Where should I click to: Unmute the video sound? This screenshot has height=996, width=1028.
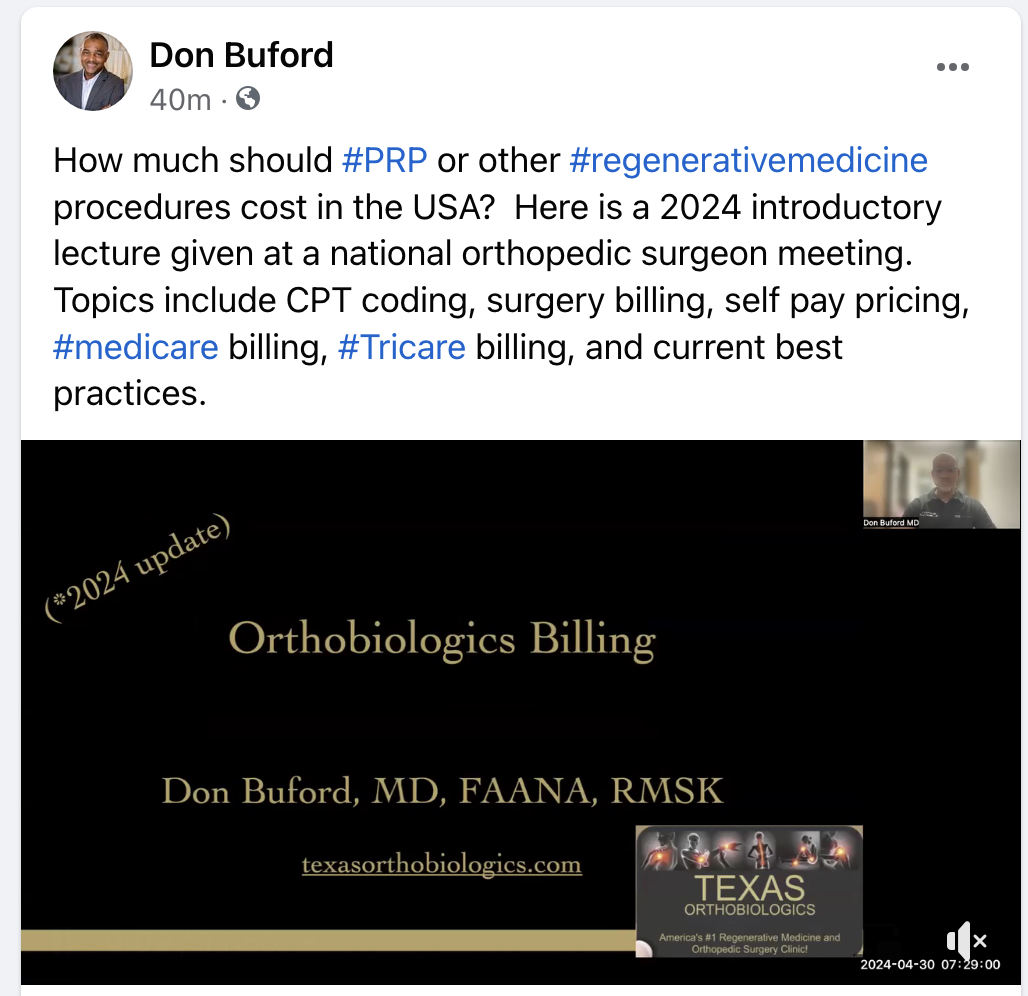tap(966, 940)
